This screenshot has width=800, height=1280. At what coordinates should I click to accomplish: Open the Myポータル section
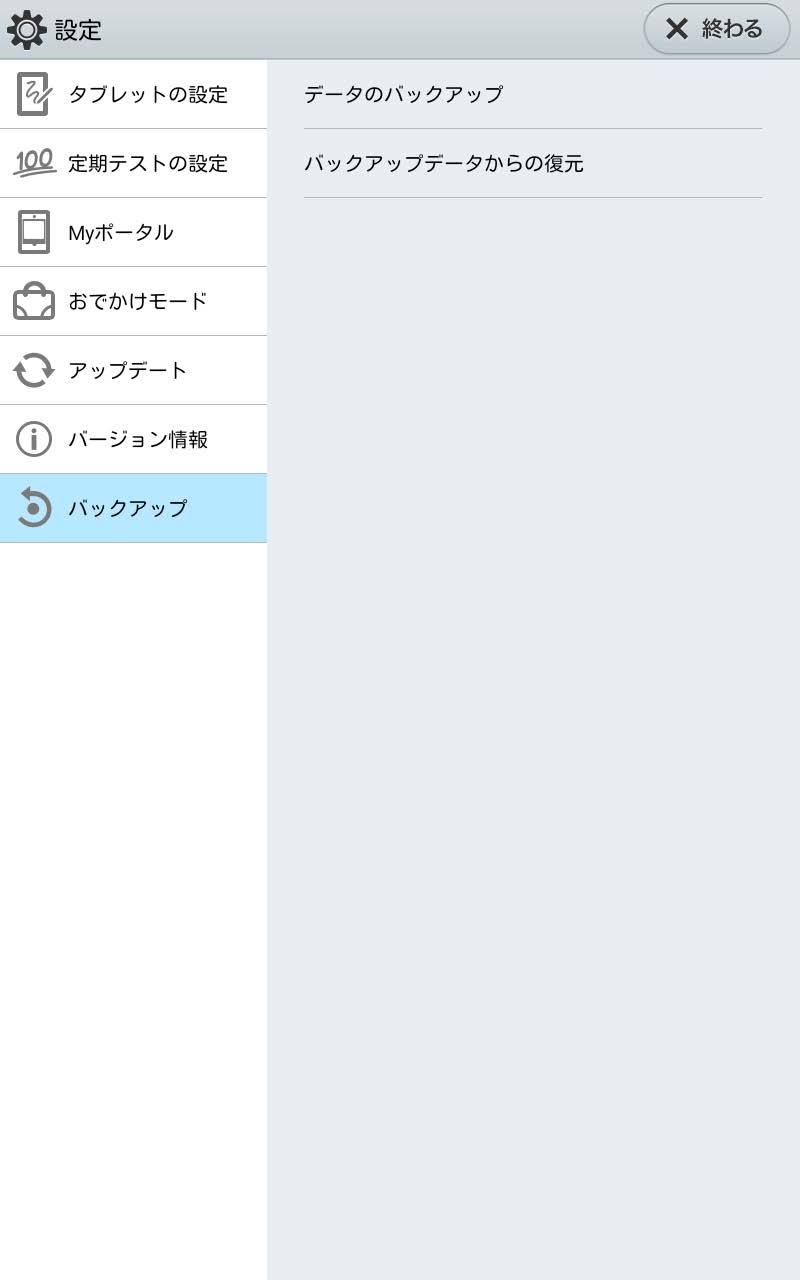(x=133, y=232)
